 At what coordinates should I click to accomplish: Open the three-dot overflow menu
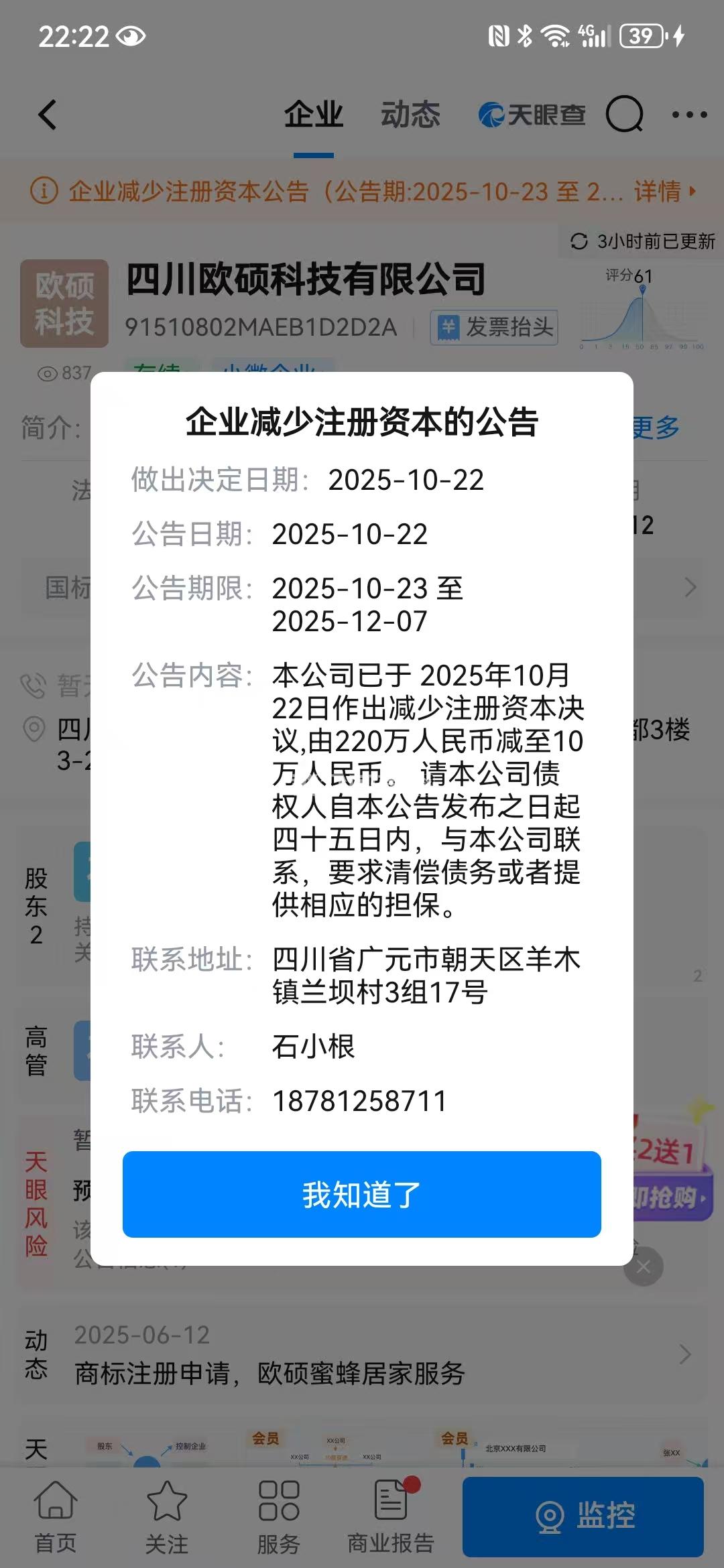click(689, 115)
